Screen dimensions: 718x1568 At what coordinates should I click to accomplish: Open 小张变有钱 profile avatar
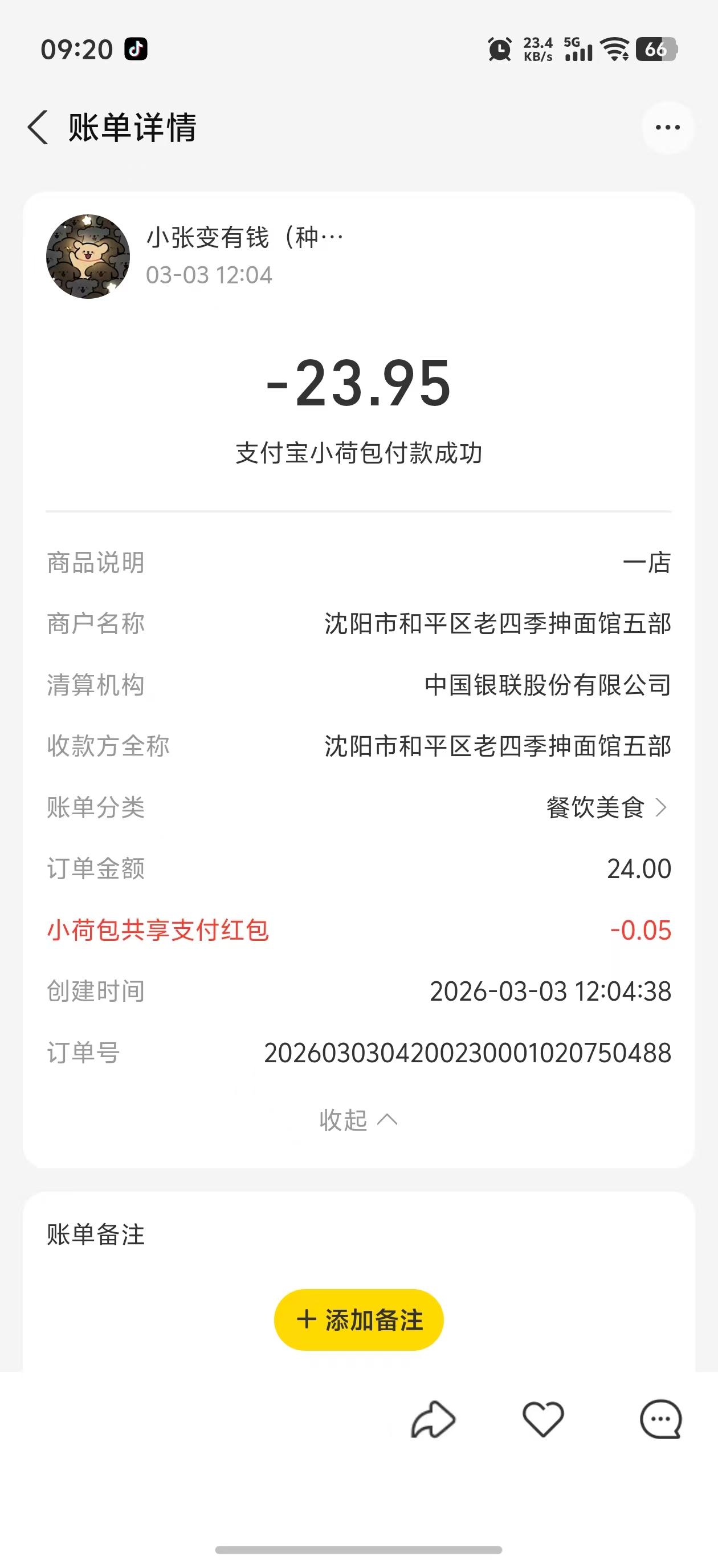[x=88, y=256]
